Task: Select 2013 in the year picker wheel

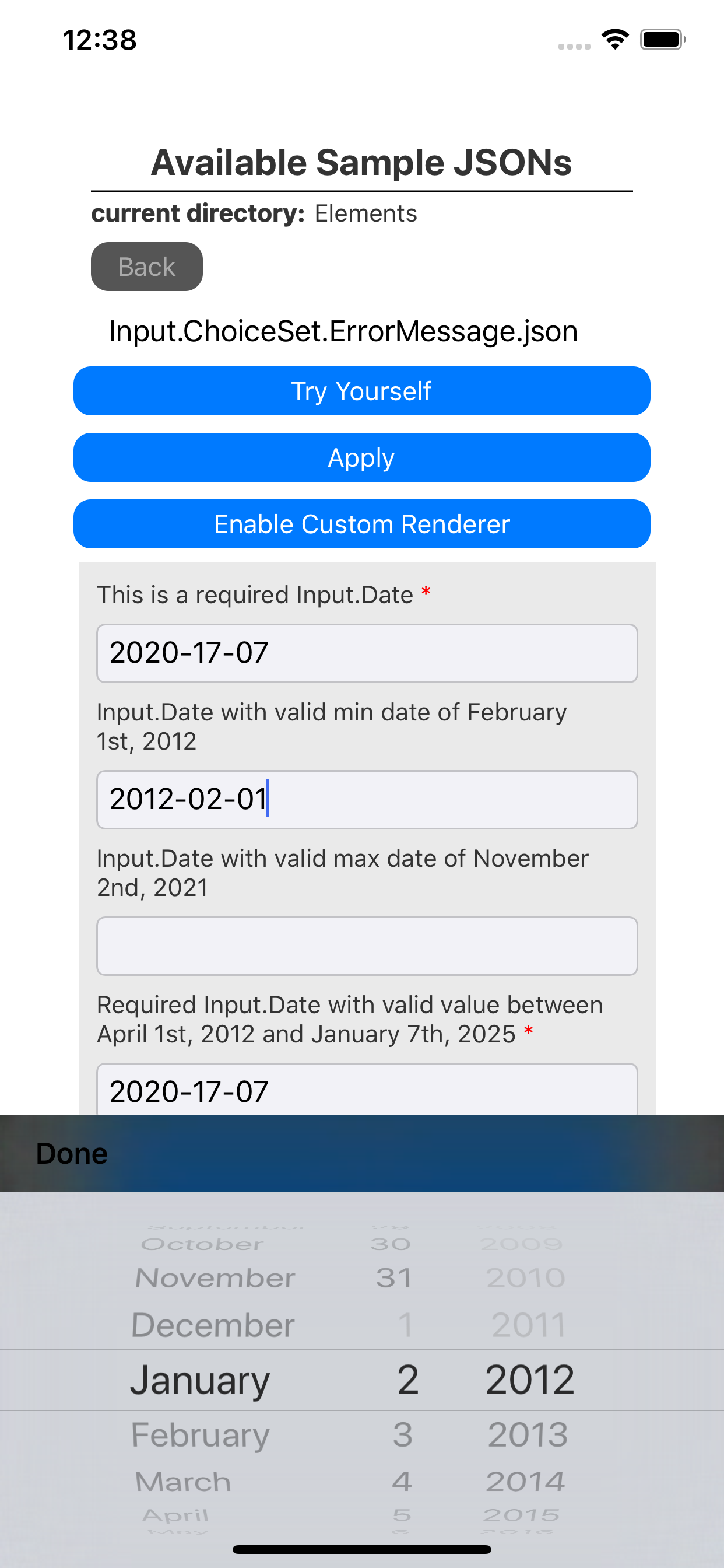Action: (527, 1436)
